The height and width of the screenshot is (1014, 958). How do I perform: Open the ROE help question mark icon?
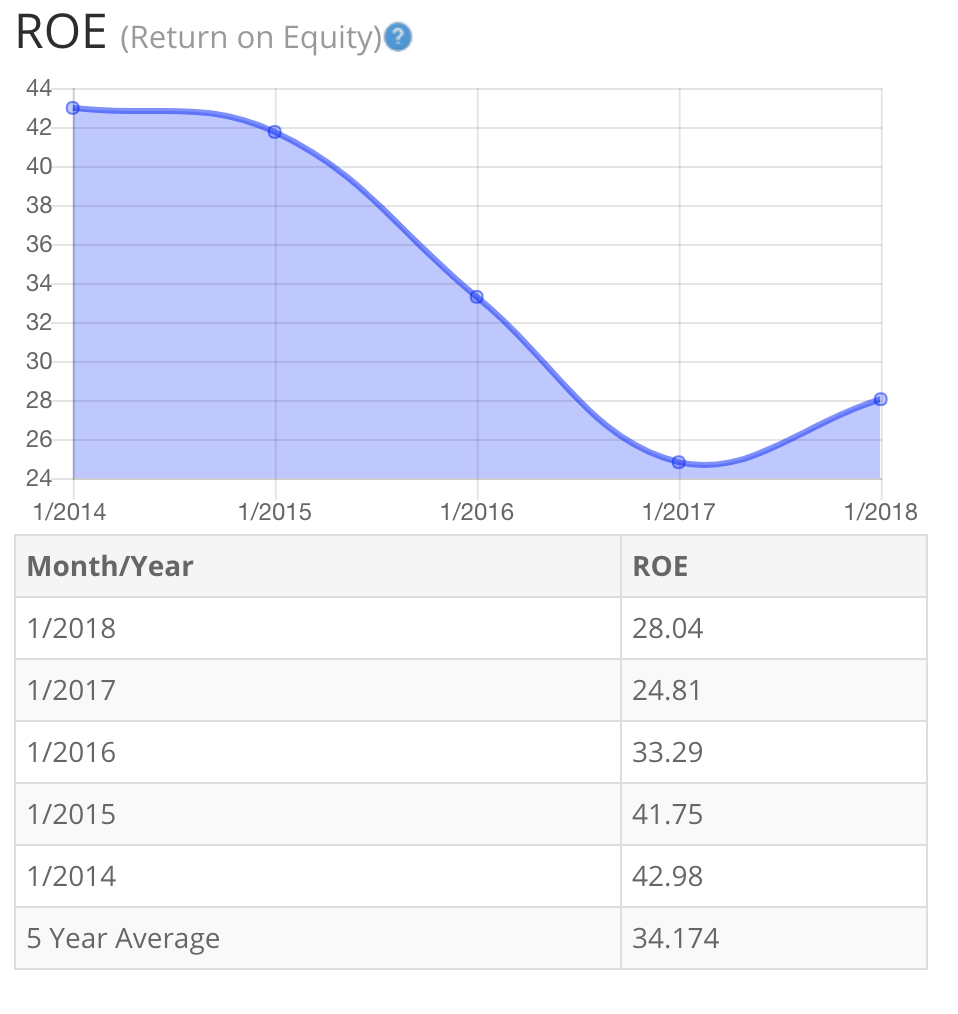(398, 38)
